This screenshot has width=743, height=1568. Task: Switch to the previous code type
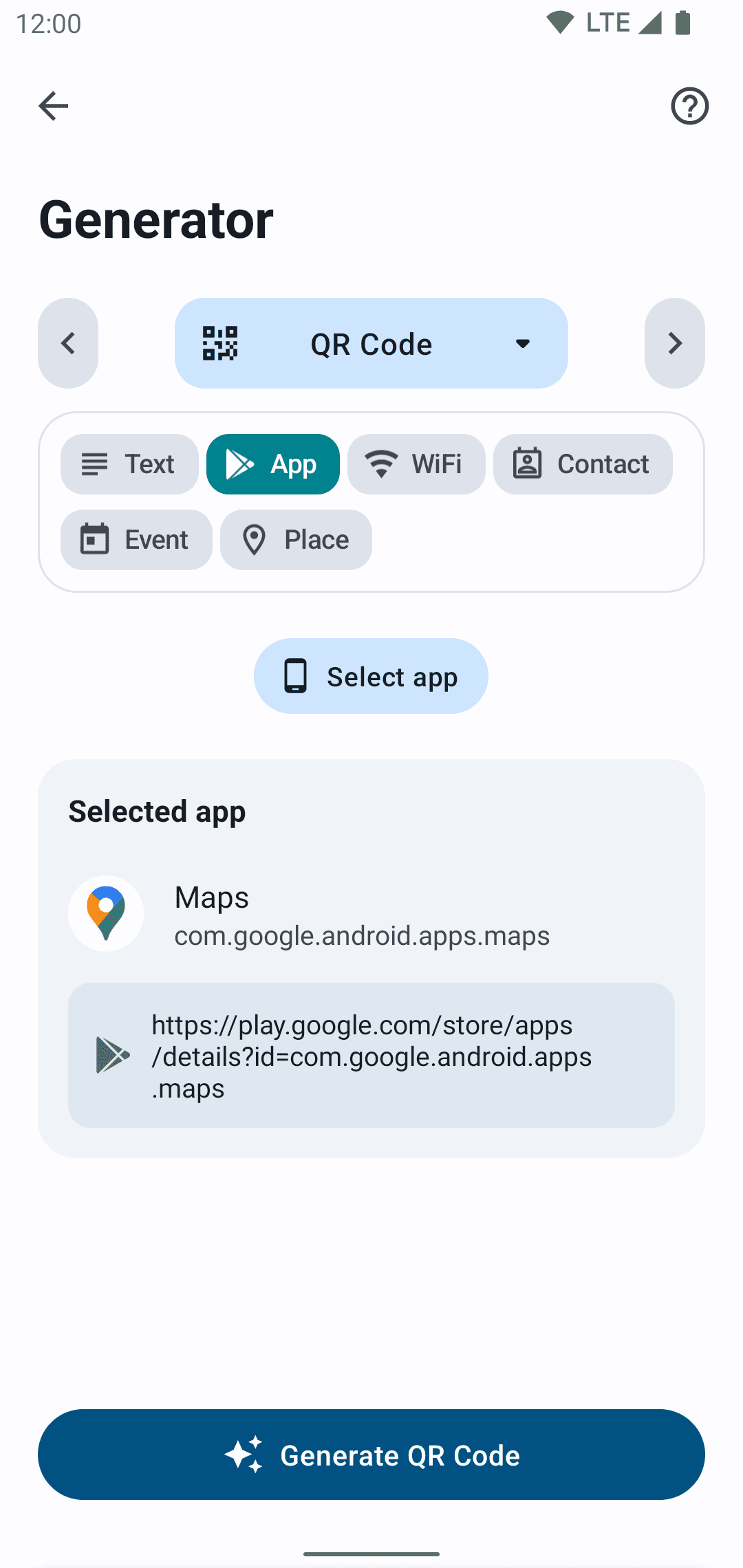pos(68,343)
